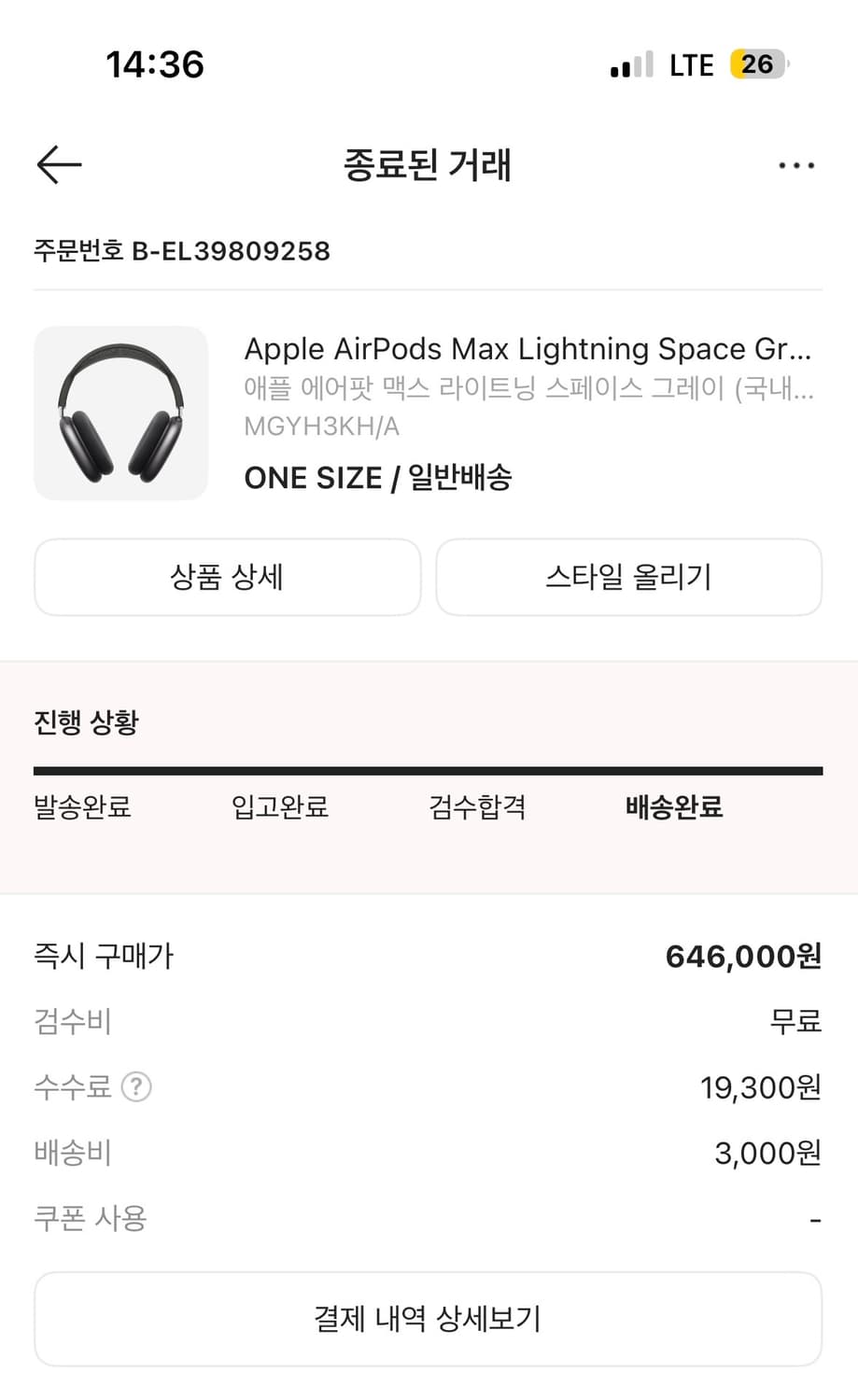
Task: Open 결제 내역 상세보기 payment details
Action: tap(427, 1319)
